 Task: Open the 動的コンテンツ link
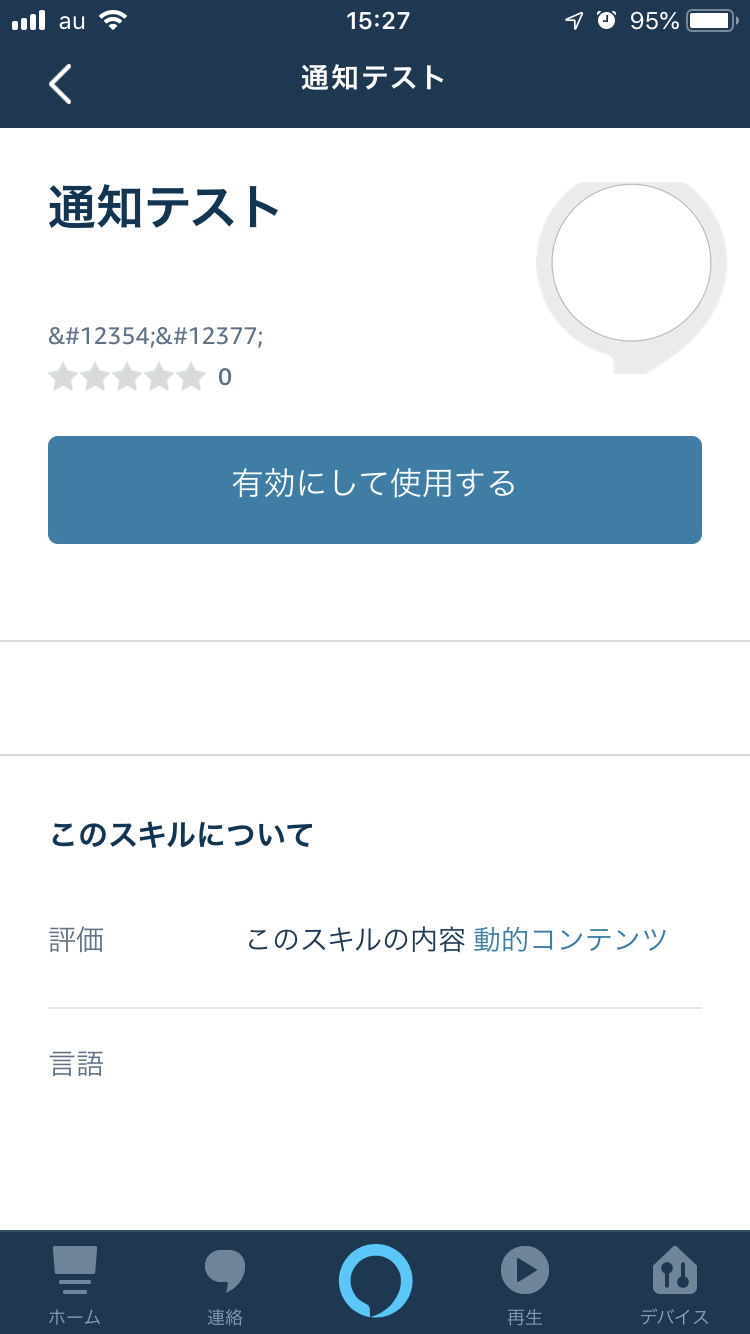pyautogui.click(x=570, y=940)
